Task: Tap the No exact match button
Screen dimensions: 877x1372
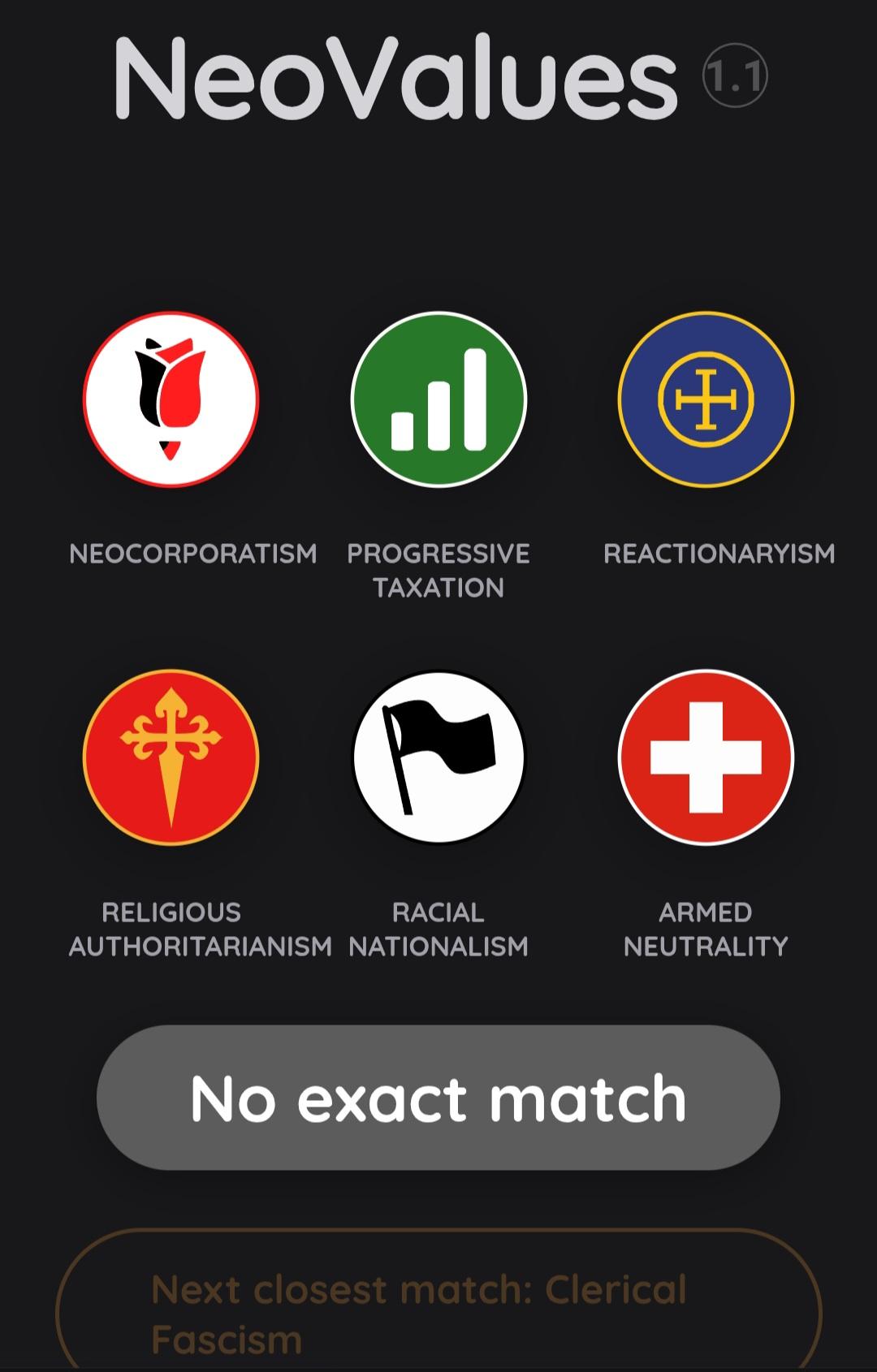Action: (x=438, y=1097)
